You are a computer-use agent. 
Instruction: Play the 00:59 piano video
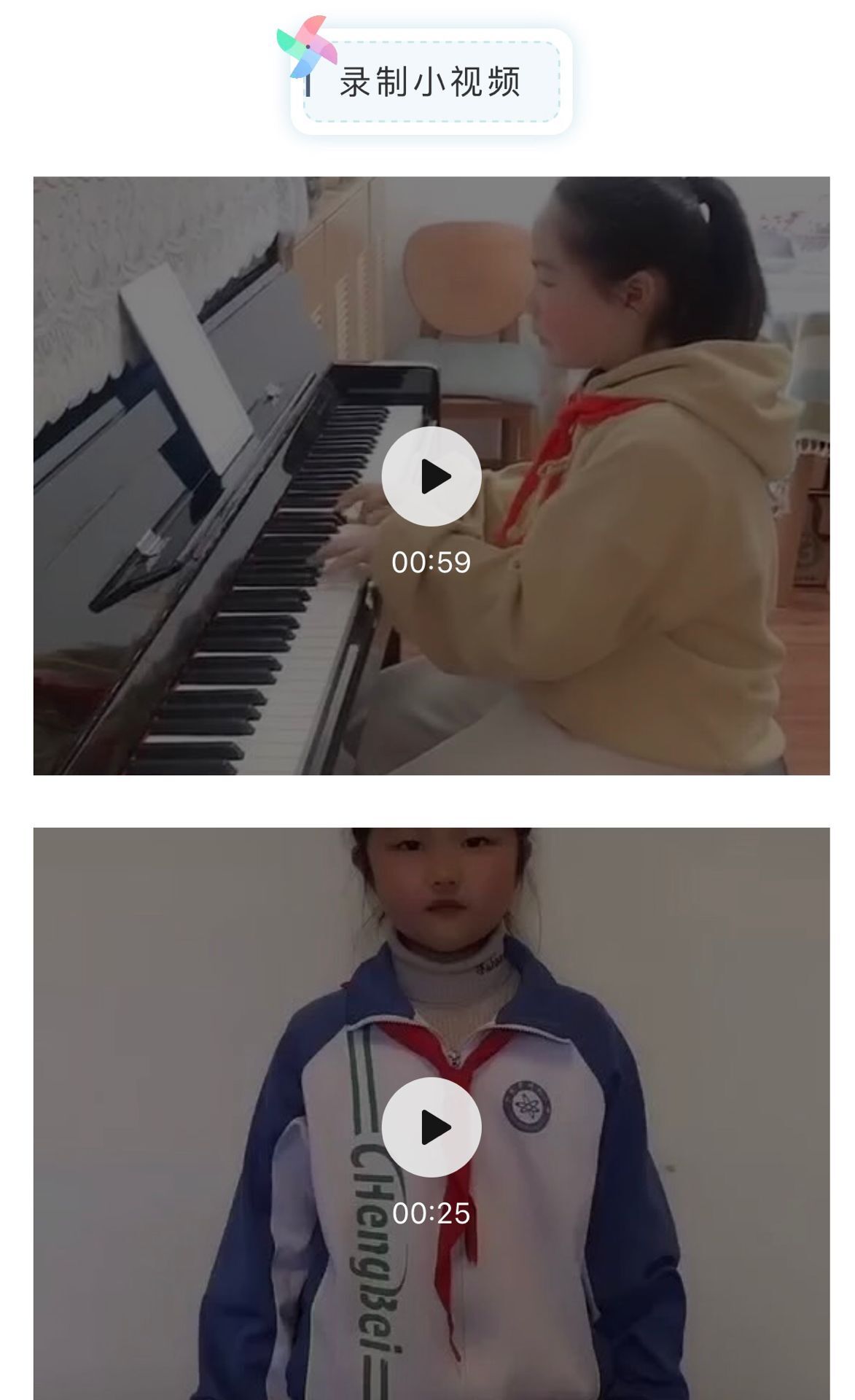(x=432, y=476)
